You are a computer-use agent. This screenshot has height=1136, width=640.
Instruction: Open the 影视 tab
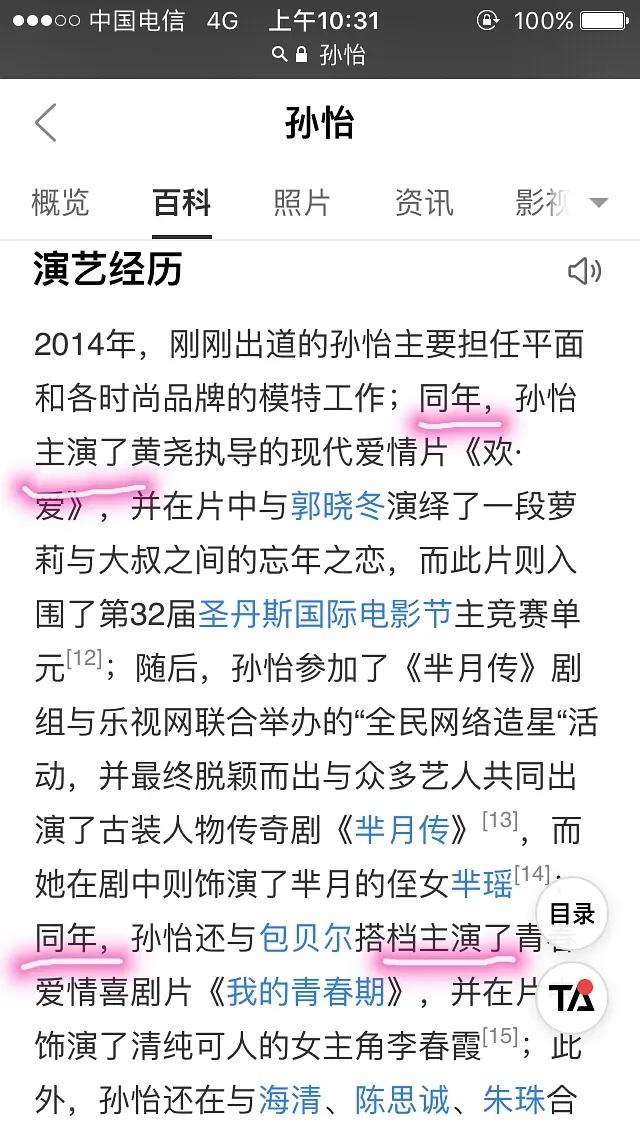pyautogui.click(x=544, y=203)
